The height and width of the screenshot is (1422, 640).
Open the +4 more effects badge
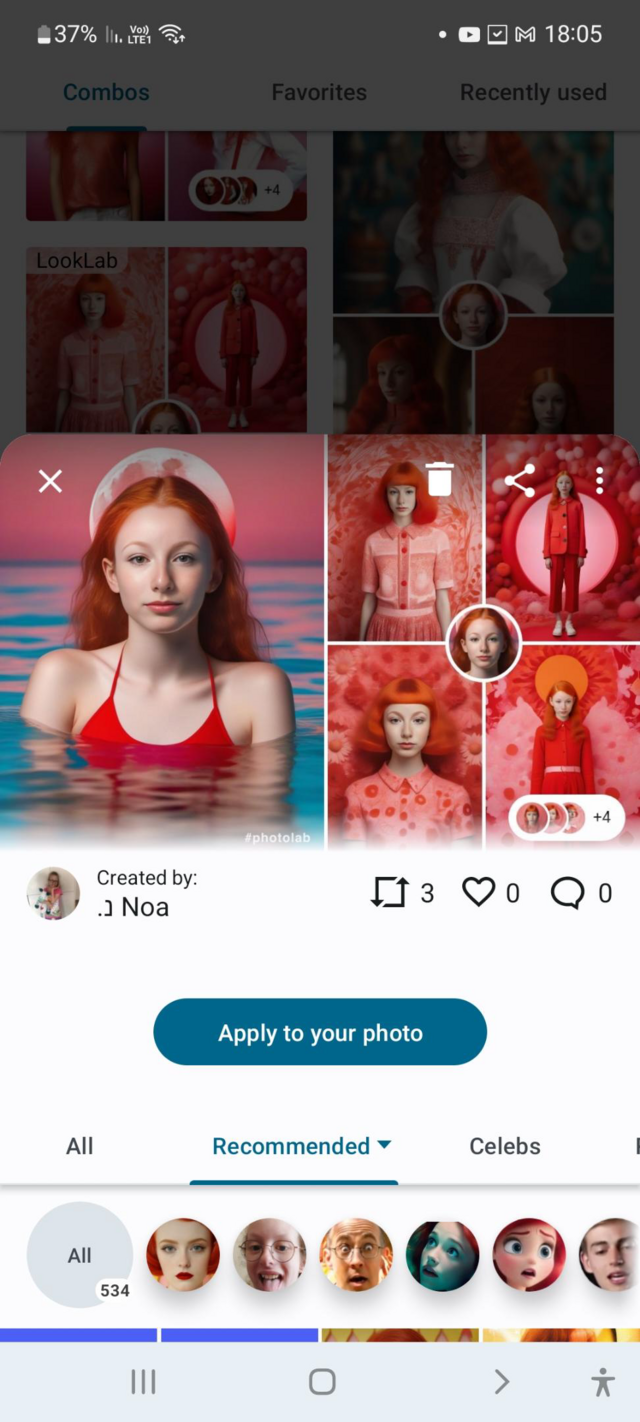pos(567,817)
